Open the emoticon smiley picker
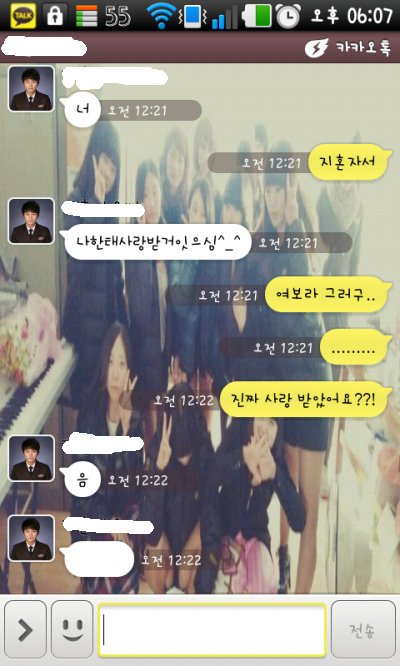 pos(72,630)
